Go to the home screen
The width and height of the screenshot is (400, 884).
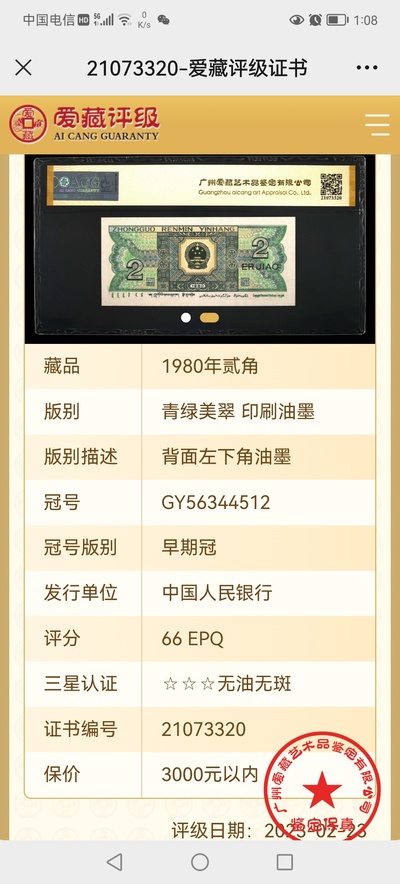[199, 861]
